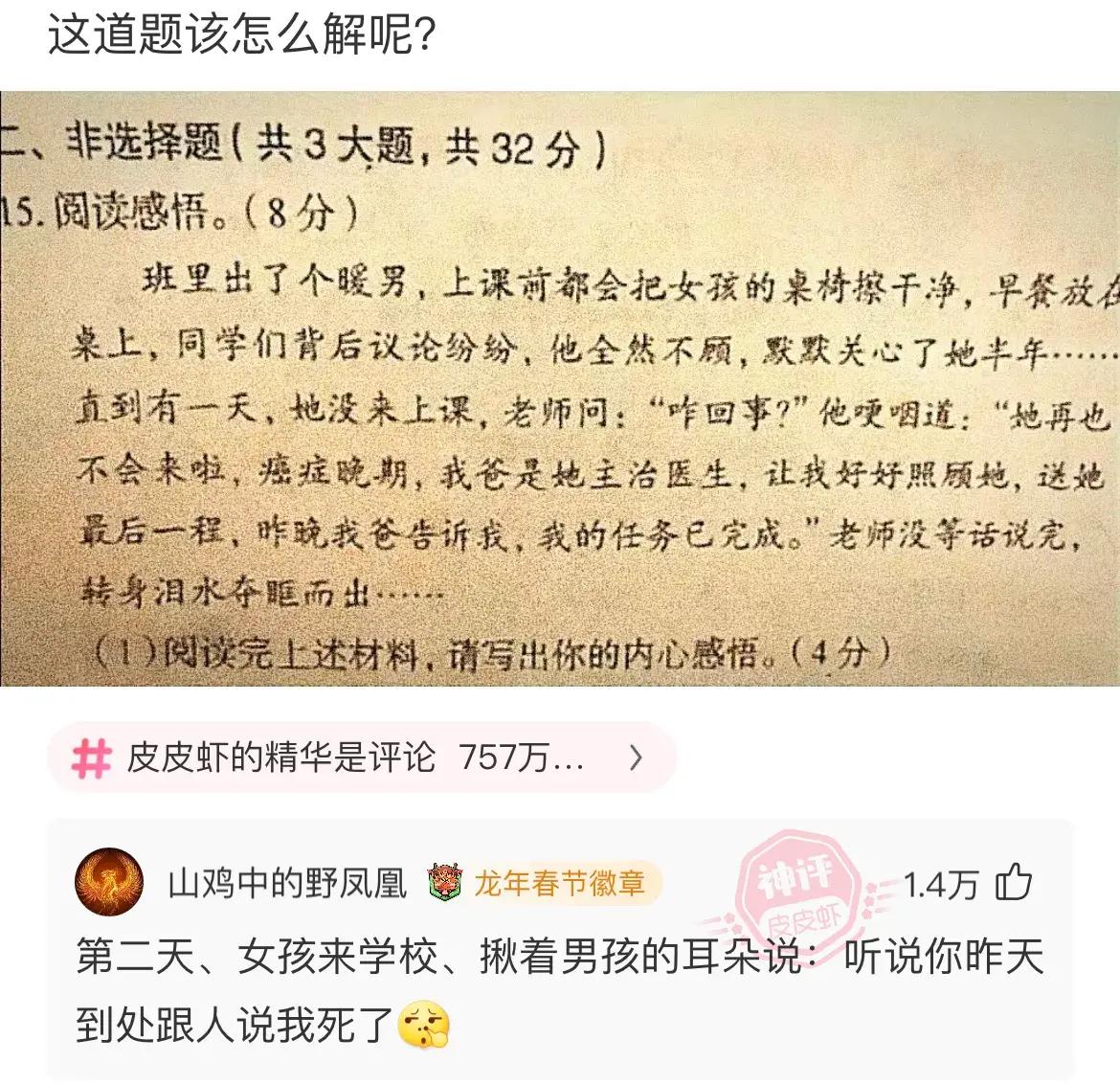Like the comment by 山鸡中的野凤凰
Screen dimensions: 1120x1085
pyautogui.click(x=1015, y=882)
